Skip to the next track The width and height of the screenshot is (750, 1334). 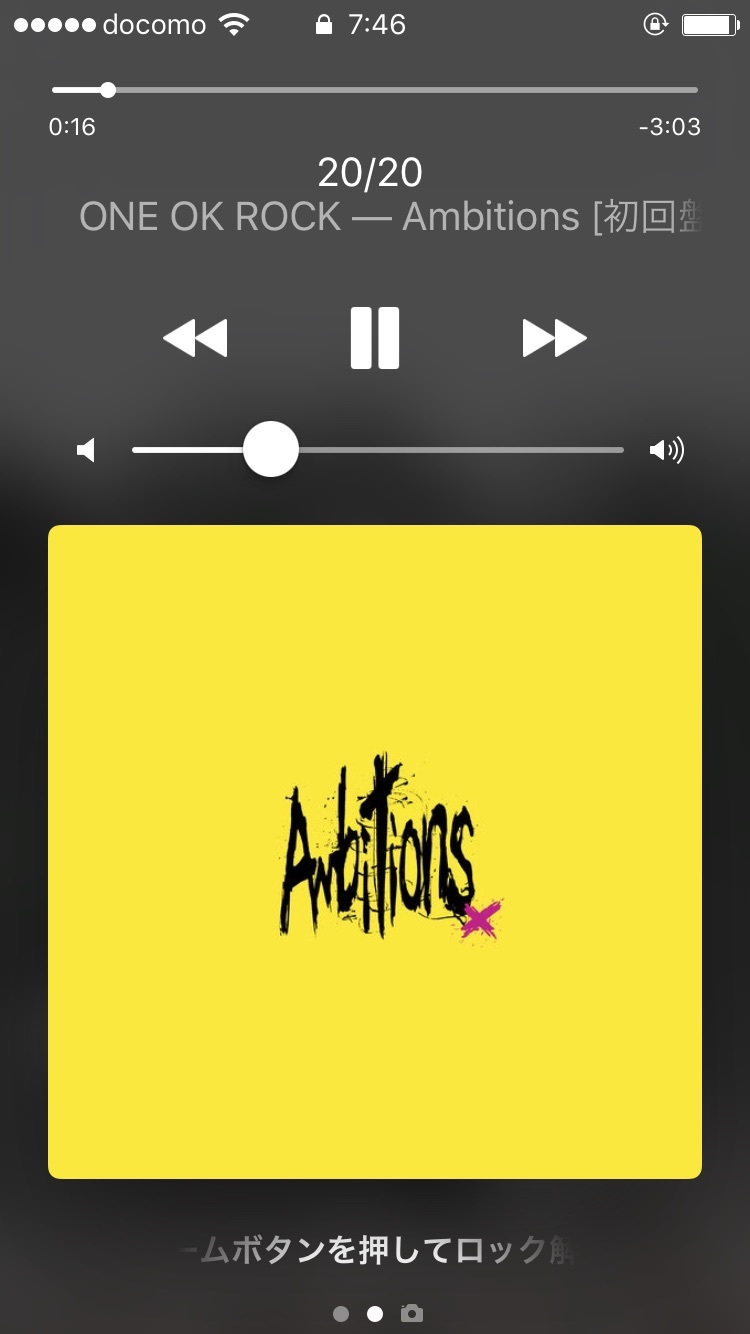pos(554,338)
